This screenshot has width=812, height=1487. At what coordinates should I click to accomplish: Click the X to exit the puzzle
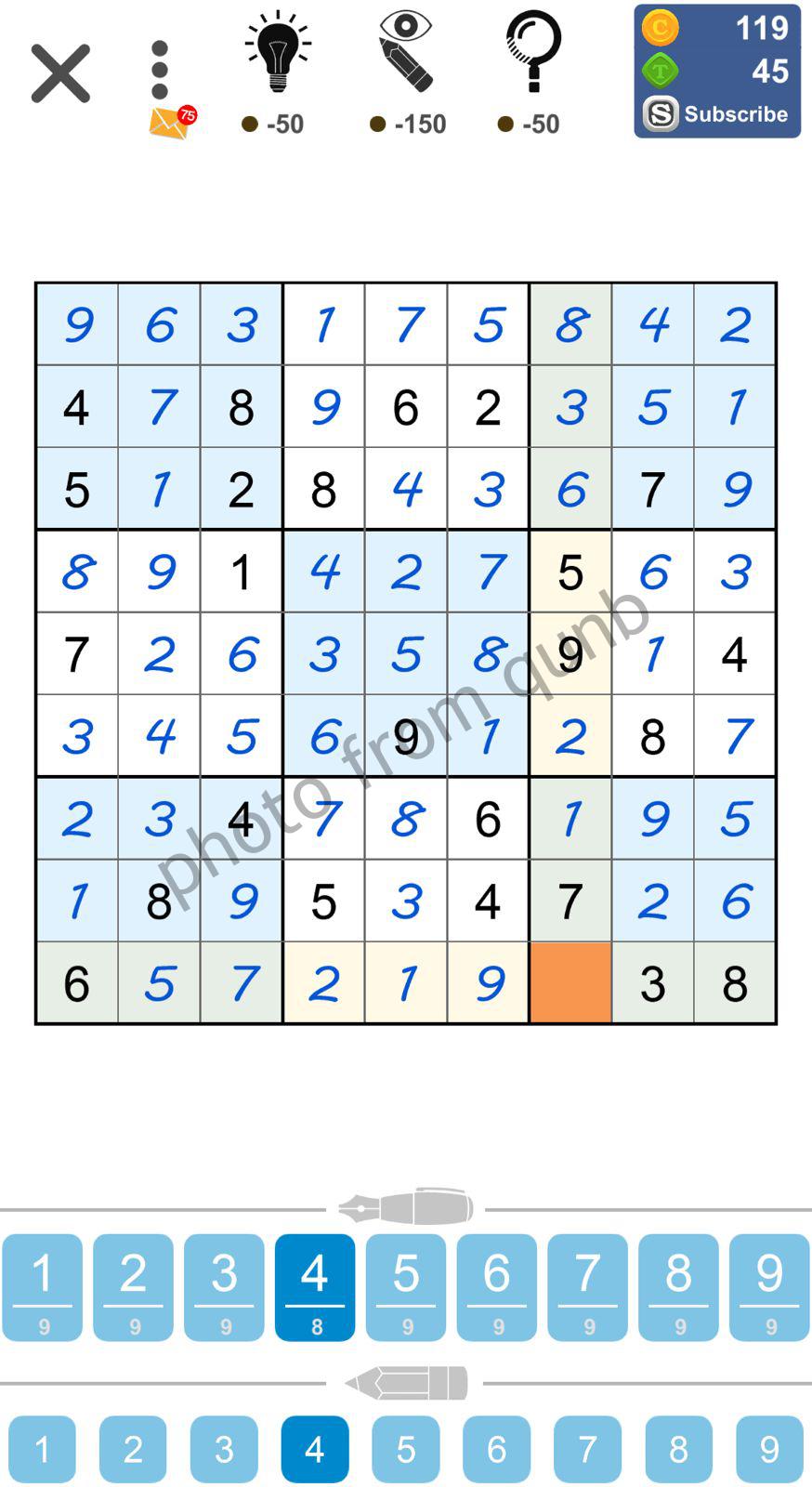pos(59,72)
